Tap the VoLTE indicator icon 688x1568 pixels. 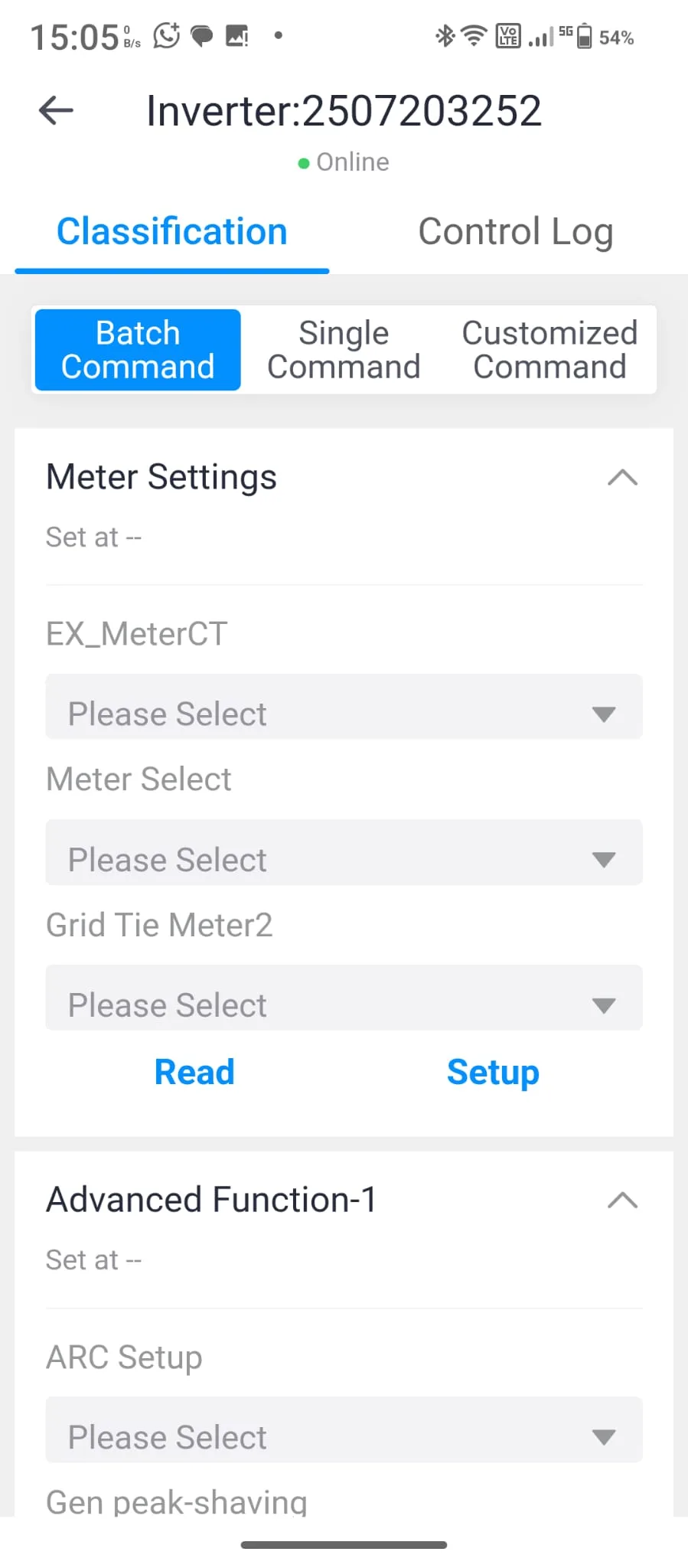[507, 34]
